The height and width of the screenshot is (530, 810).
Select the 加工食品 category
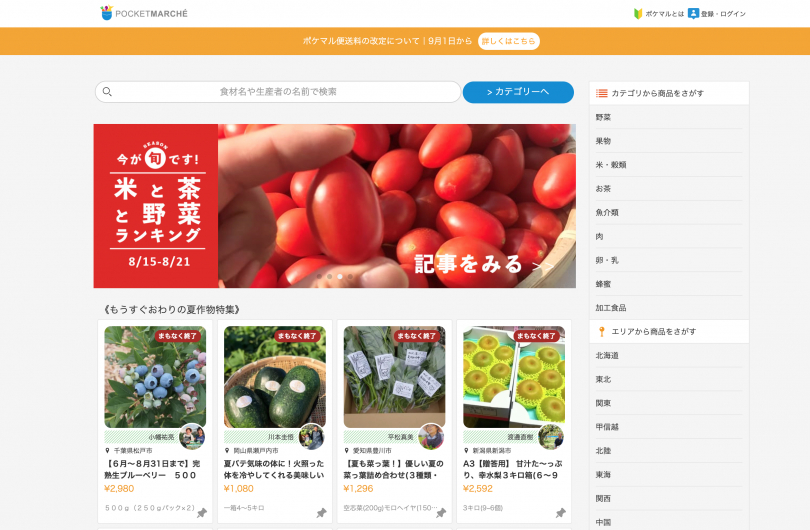pos(611,308)
